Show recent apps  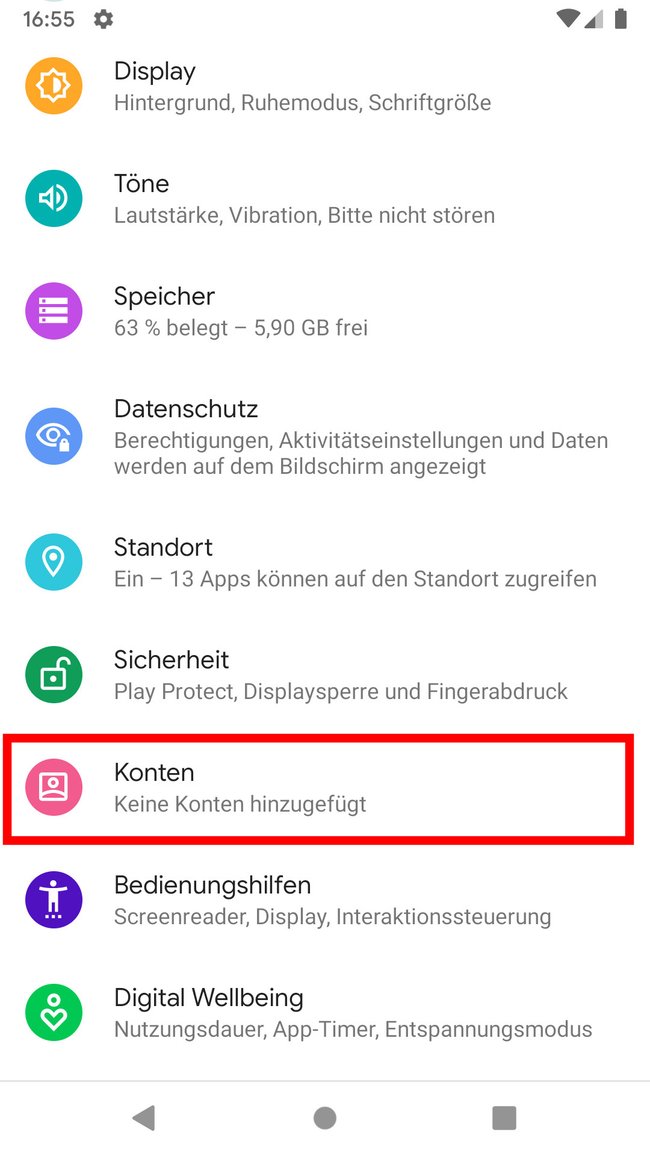(x=504, y=1118)
